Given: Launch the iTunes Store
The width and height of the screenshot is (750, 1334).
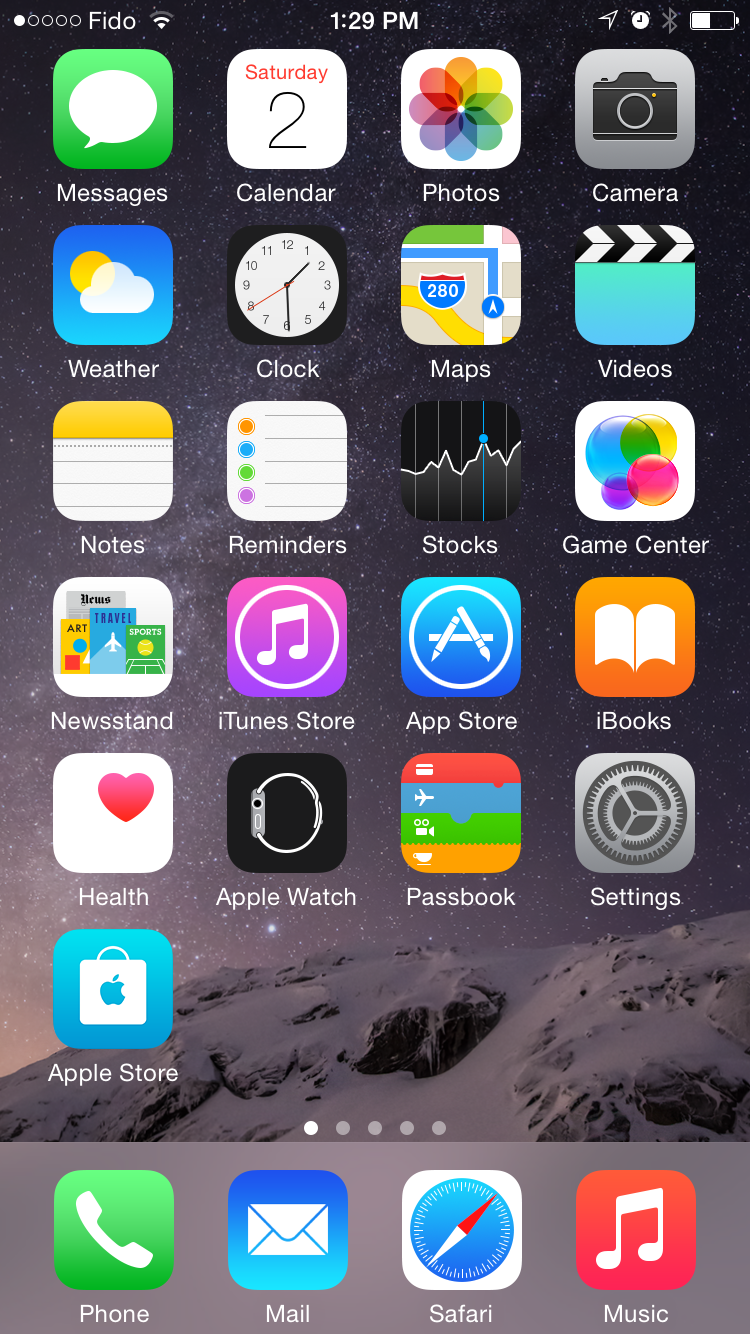Looking at the screenshot, I should tap(287, 637).
